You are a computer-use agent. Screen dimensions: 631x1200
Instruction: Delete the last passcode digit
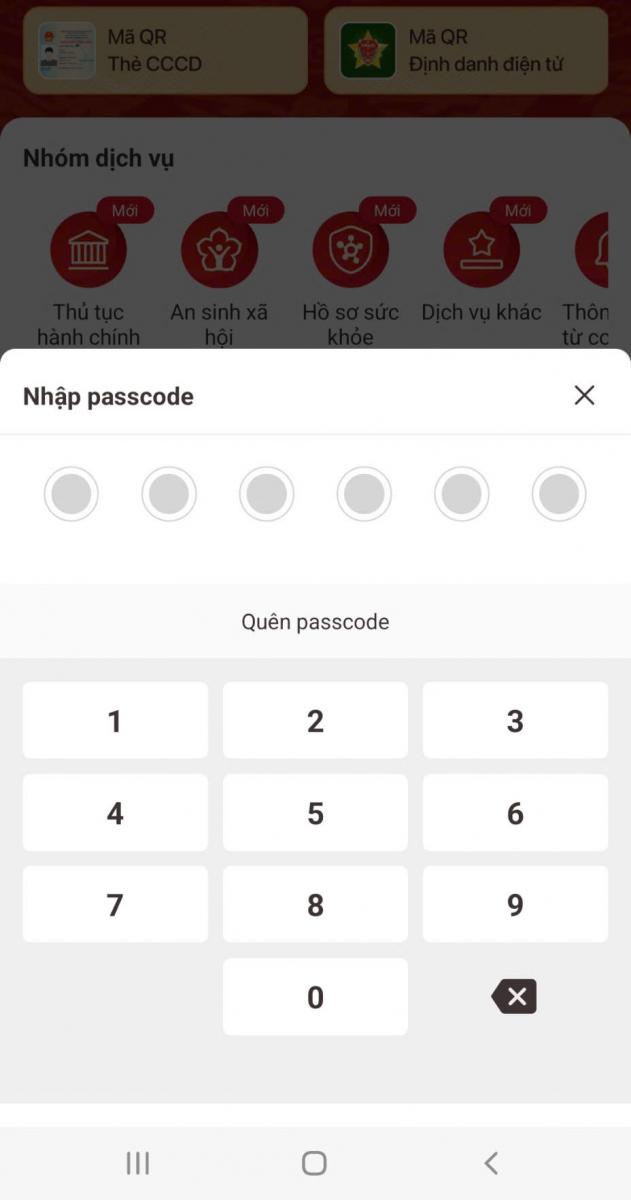514,997
